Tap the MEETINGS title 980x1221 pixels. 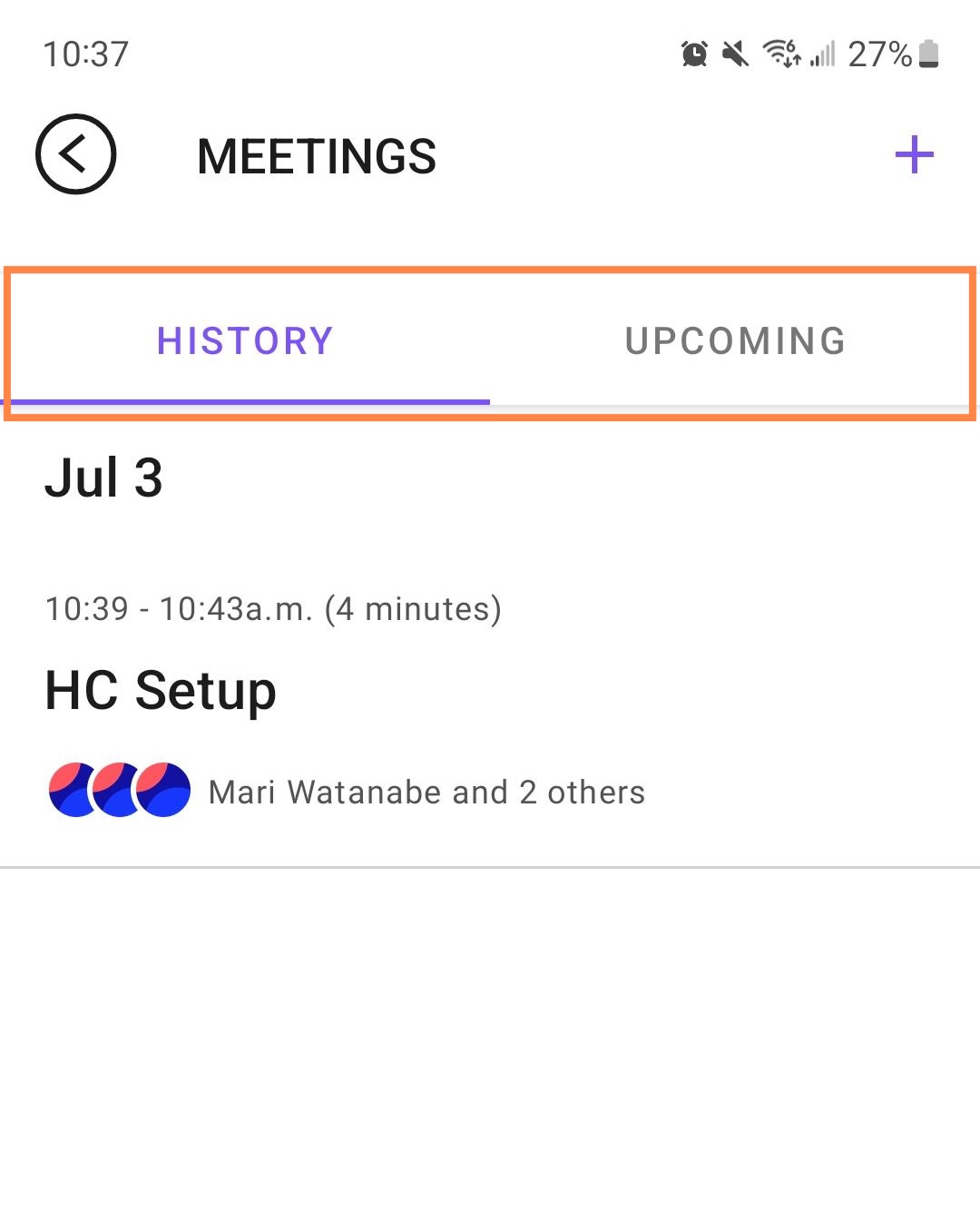tap(317, 156)
